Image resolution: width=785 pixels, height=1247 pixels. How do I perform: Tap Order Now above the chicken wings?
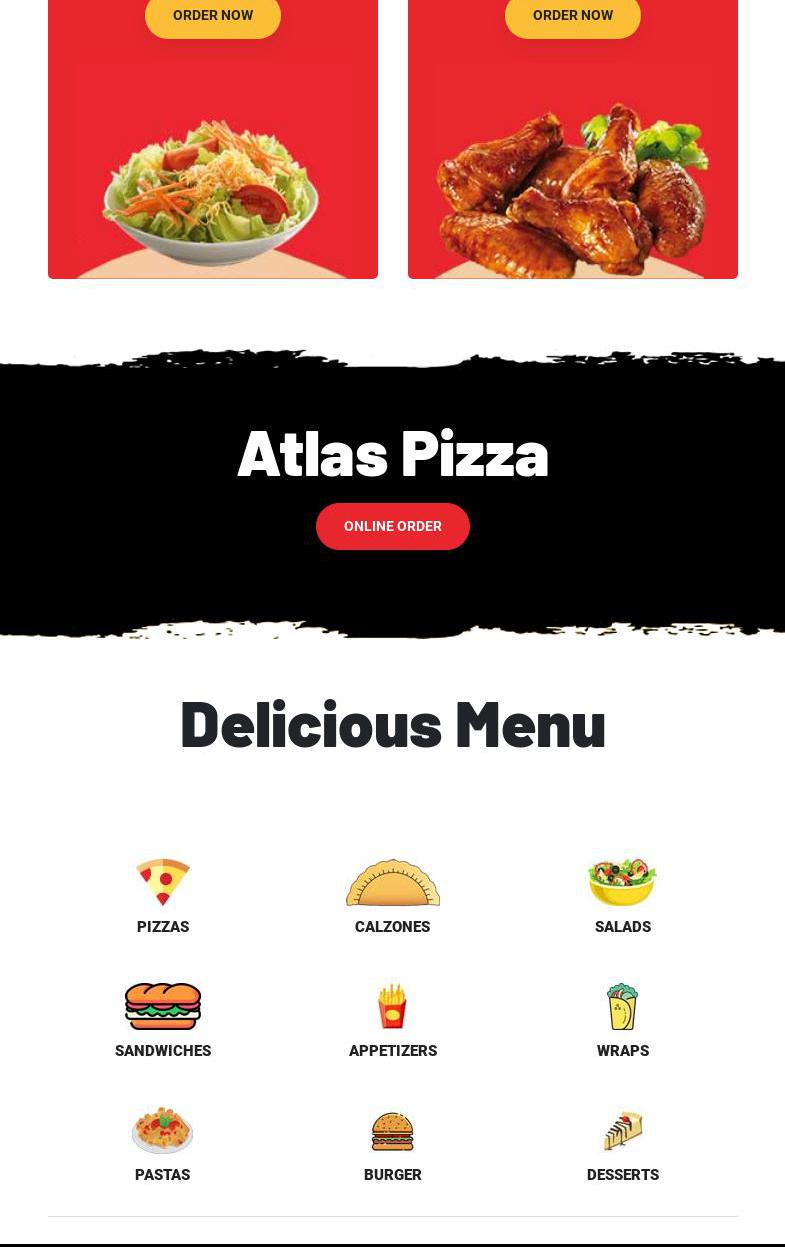572,16
